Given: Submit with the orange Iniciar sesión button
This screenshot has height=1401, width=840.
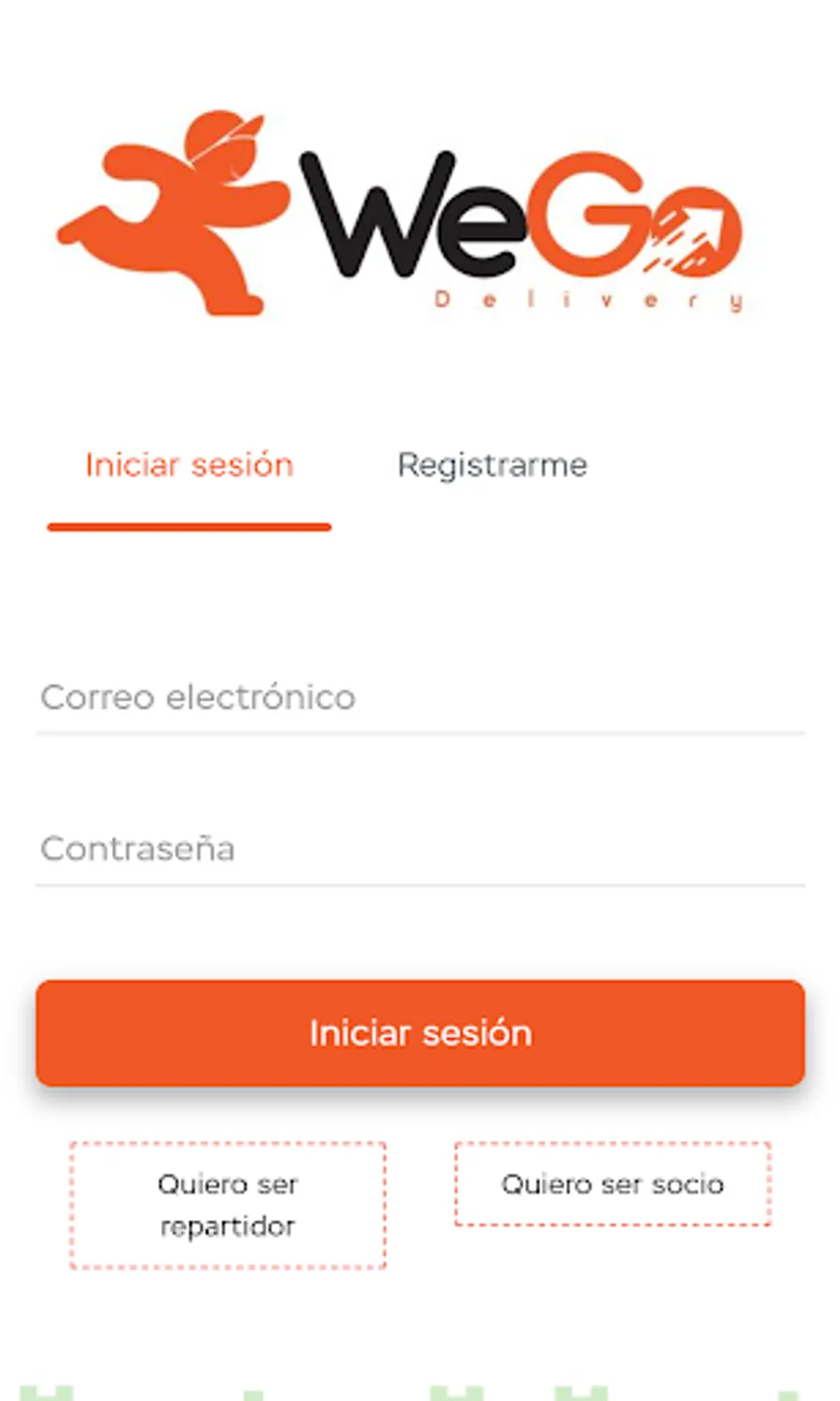Looking at the screenshot, I should (x=420, y=1032).
